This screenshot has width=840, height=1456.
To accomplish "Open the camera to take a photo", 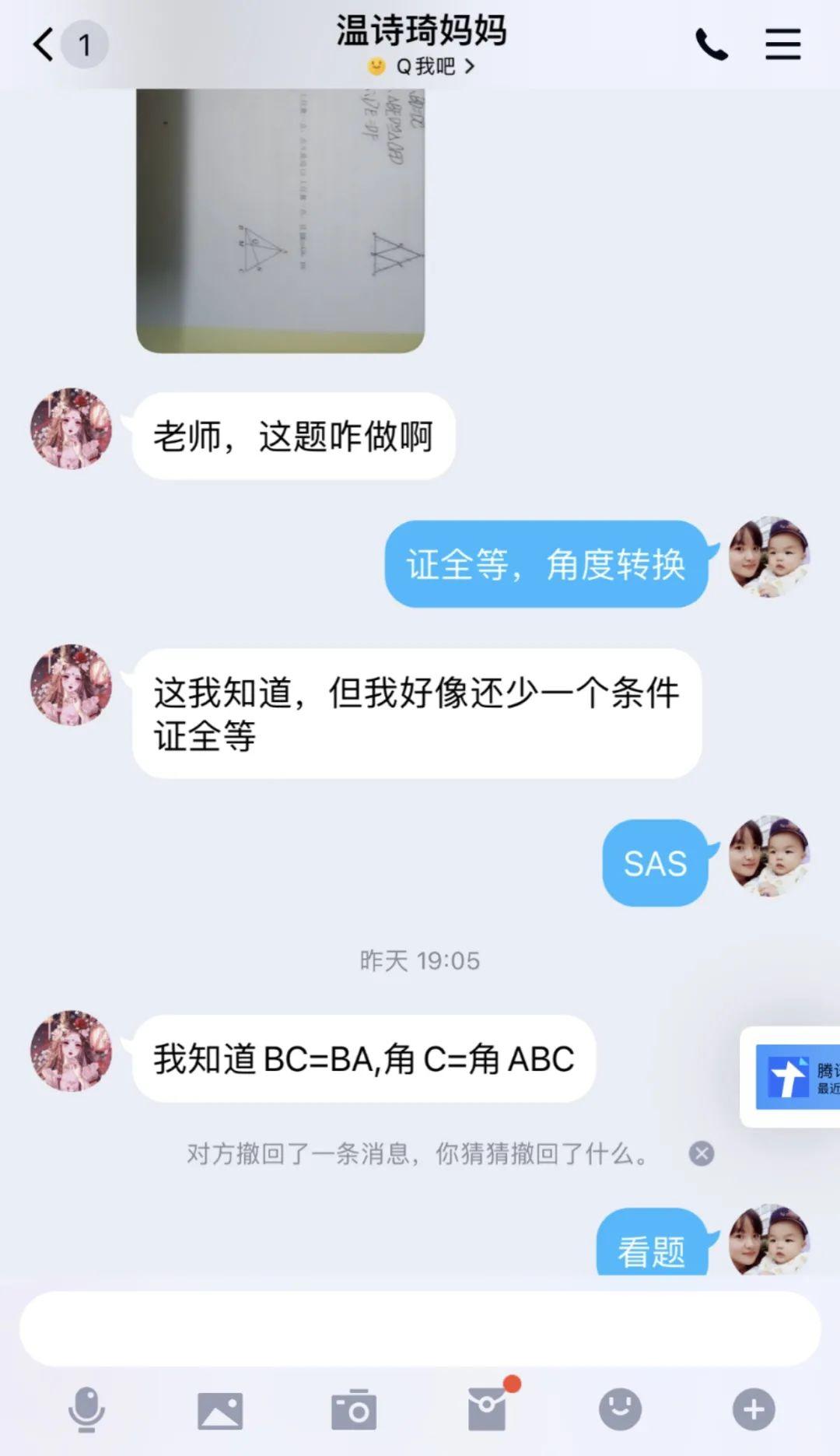I will click(x=354, y=1409).
